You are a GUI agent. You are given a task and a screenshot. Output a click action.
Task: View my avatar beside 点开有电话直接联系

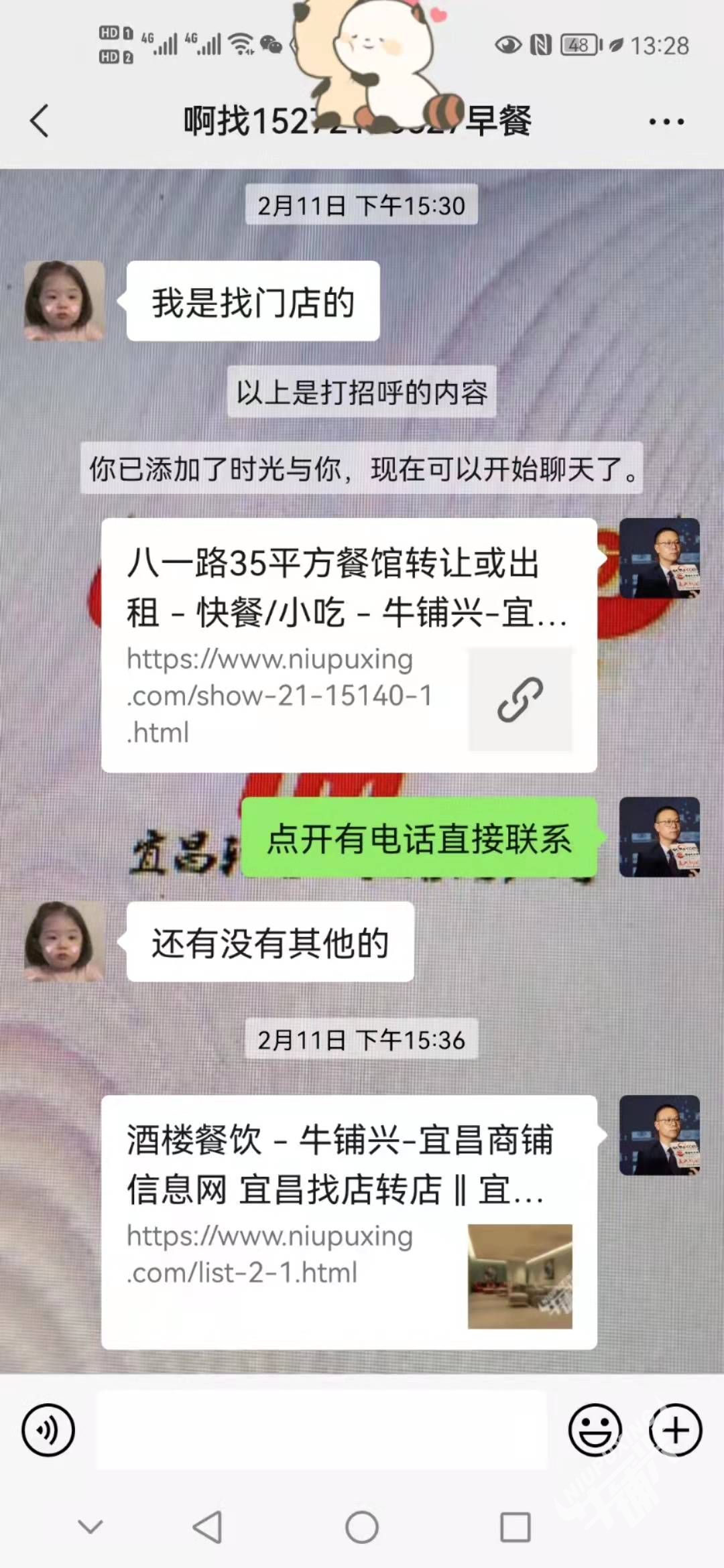(659, 837)
